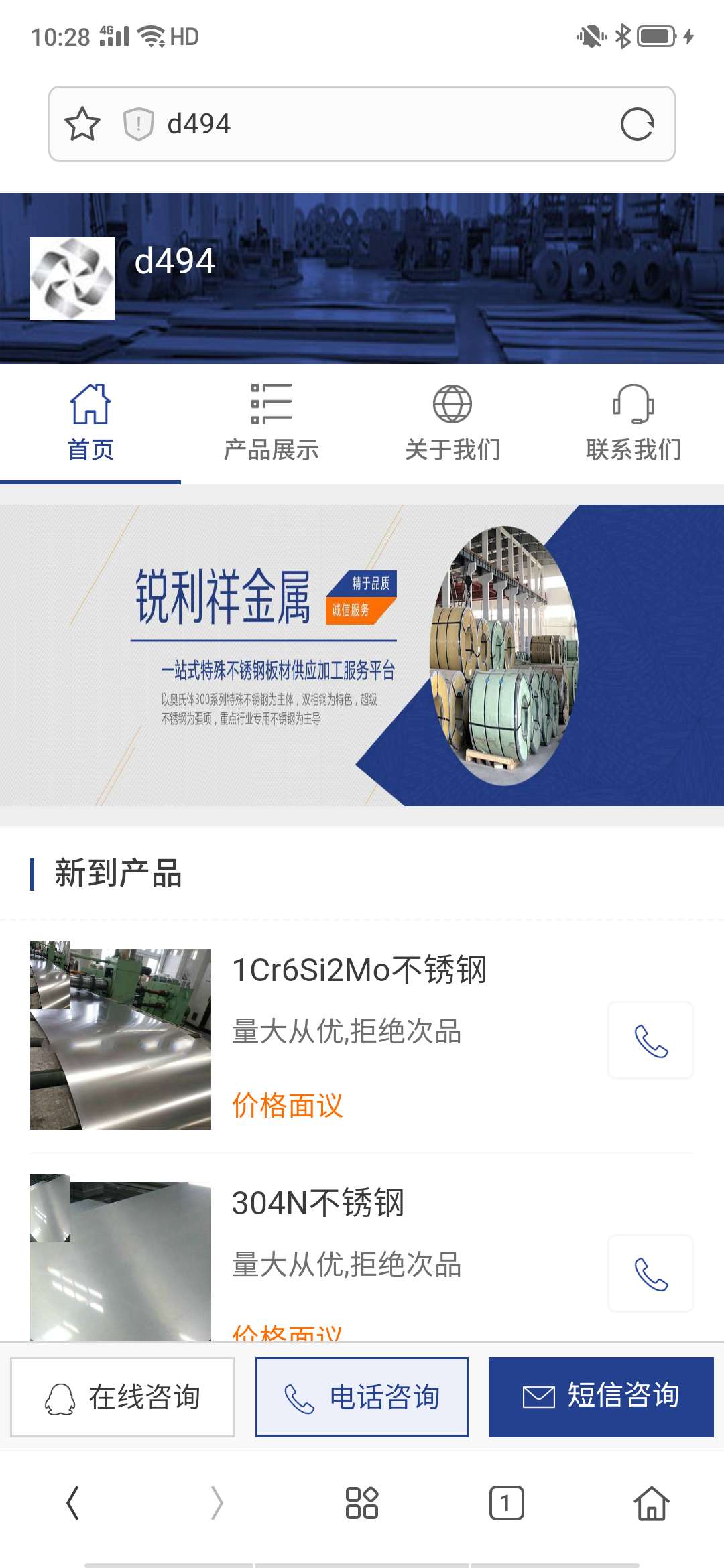Open the site security shield icon
Viewport: 724px width, 1568px height.
click(x=139, y=124)
